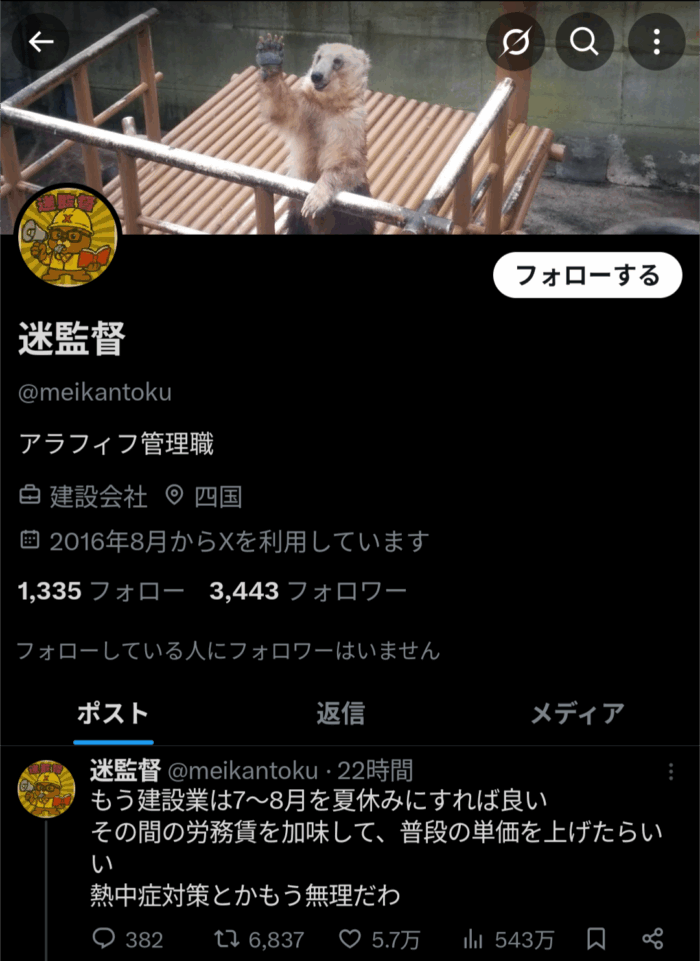The height and width of the screenshot is (961, 700).
Task: Switch to the 返信 tab
Action: pos(340,713)
